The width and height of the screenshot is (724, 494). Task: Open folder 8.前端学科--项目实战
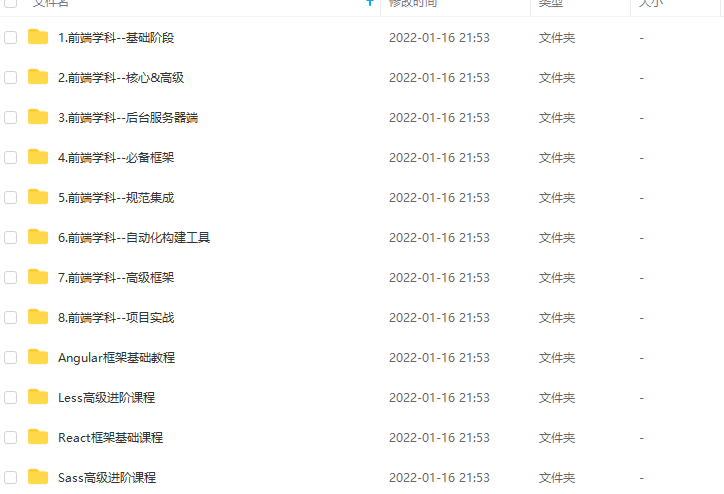click(x=116, y=318)
